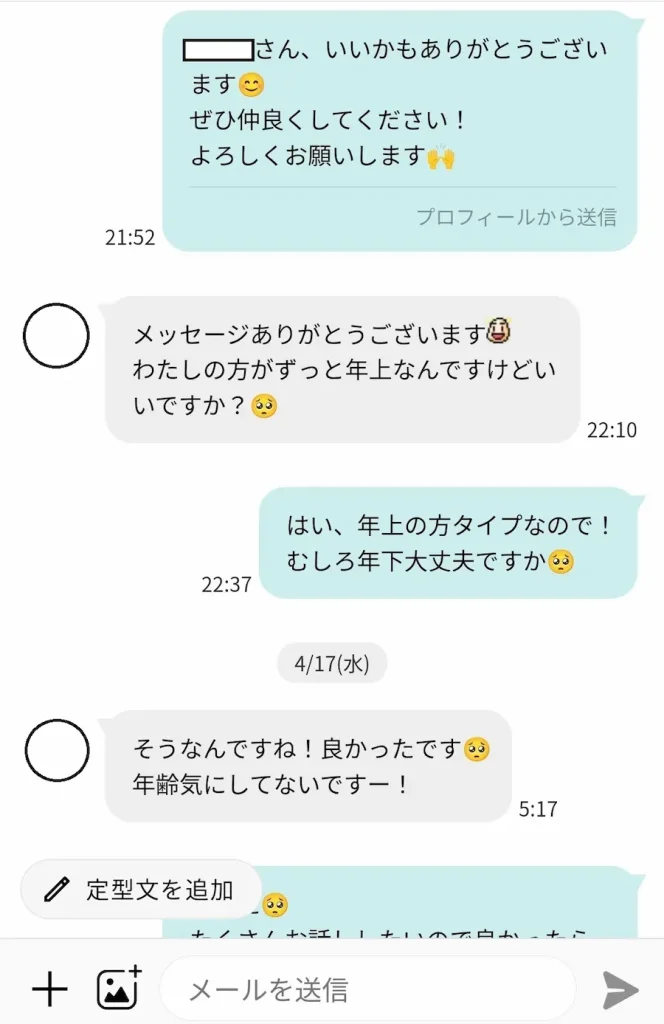This screenshot has width=664, height=1024.
Task: Send the message with arrow icon
Action: point(620,989)
